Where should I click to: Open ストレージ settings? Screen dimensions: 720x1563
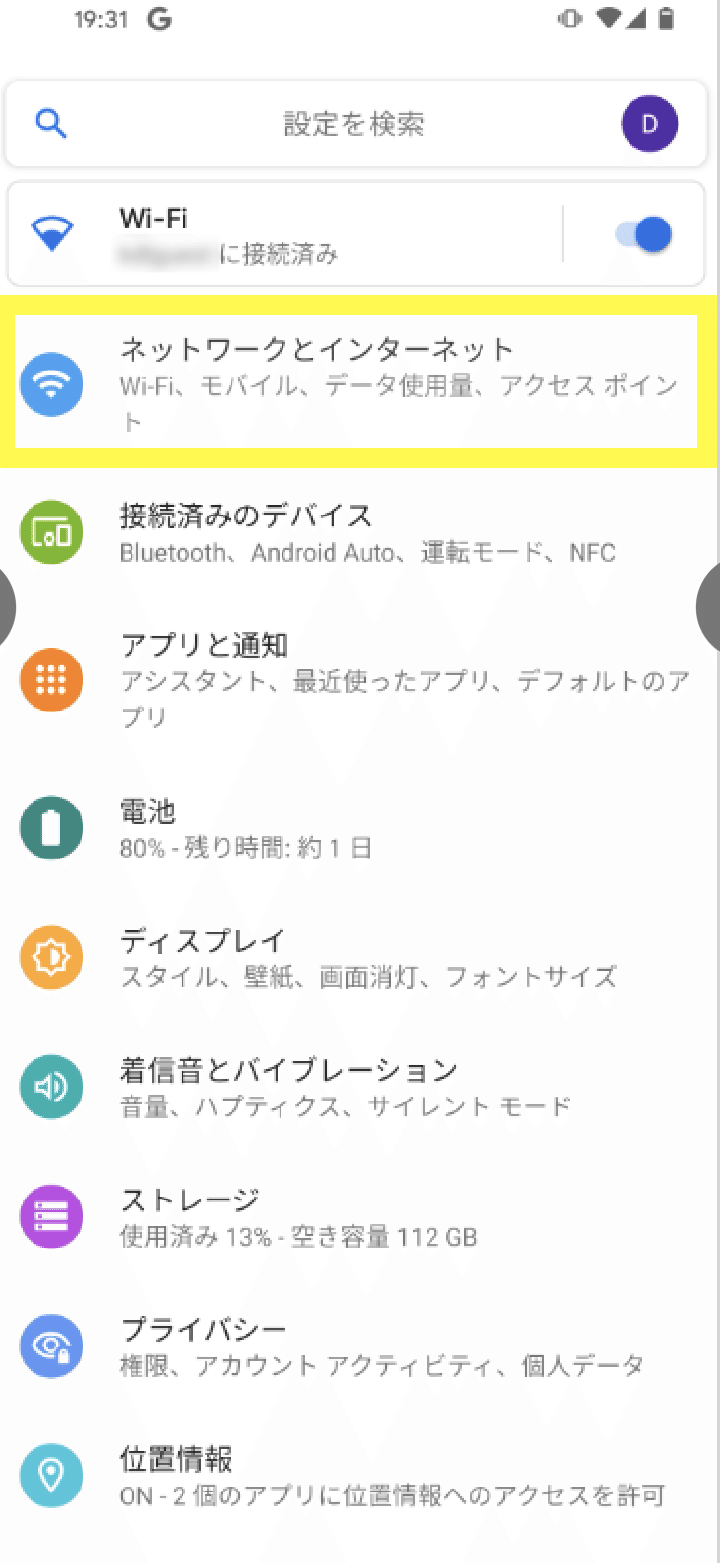point(360,1217)
